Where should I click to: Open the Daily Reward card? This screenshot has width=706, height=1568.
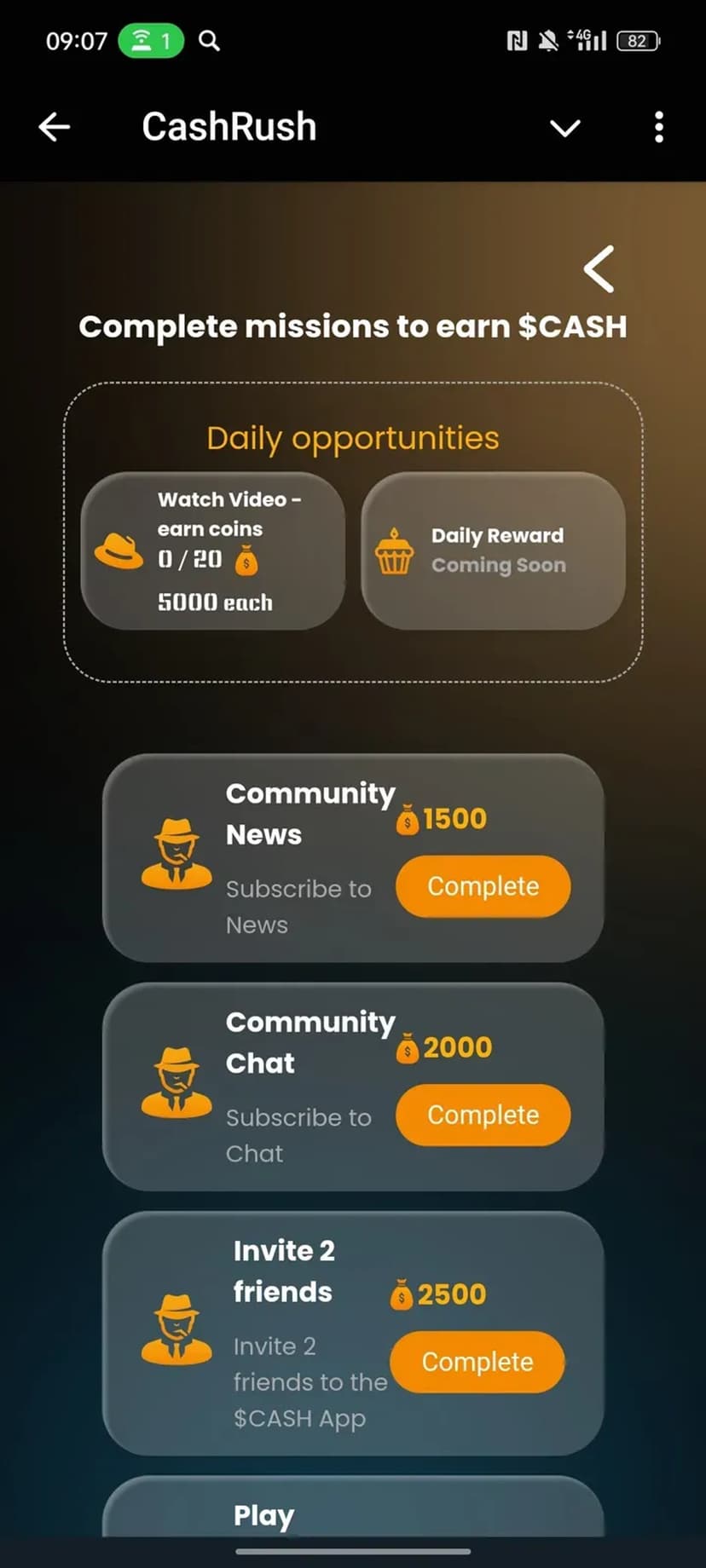[x=493, y=551]
